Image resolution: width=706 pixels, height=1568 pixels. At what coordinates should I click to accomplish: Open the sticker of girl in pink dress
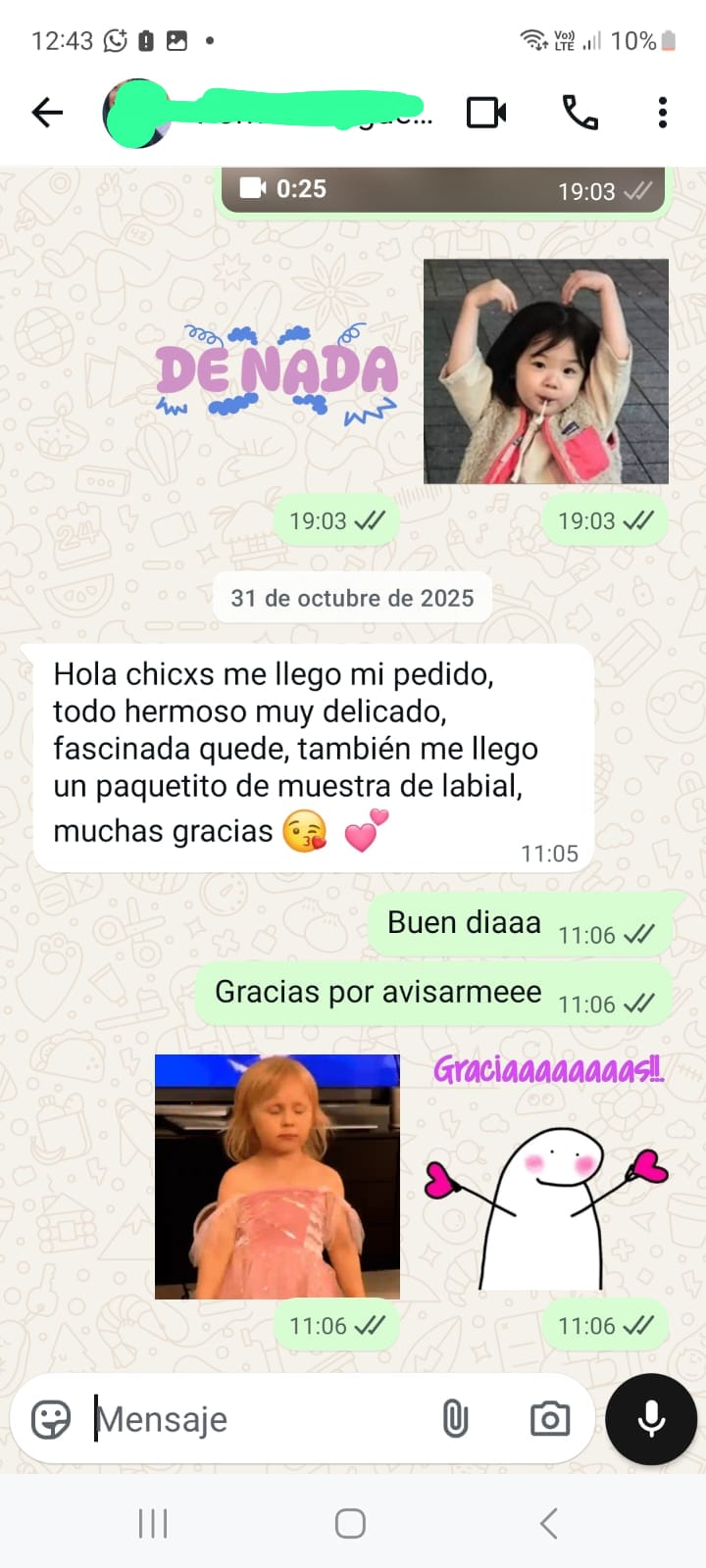click(277, 1176)
